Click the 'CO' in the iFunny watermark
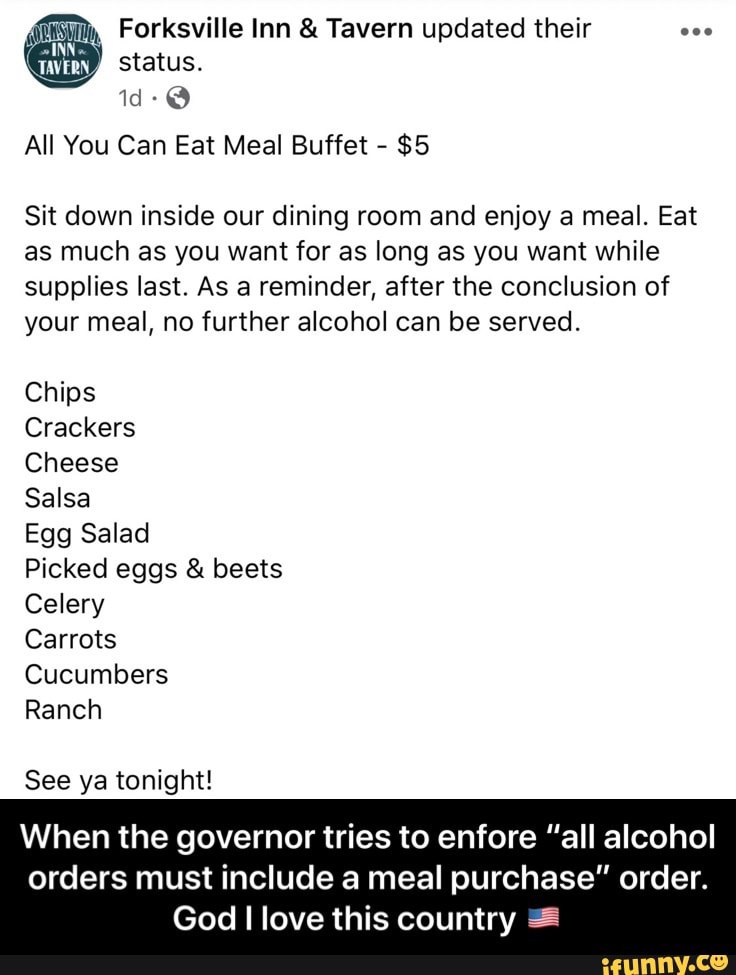 (715, 963)
